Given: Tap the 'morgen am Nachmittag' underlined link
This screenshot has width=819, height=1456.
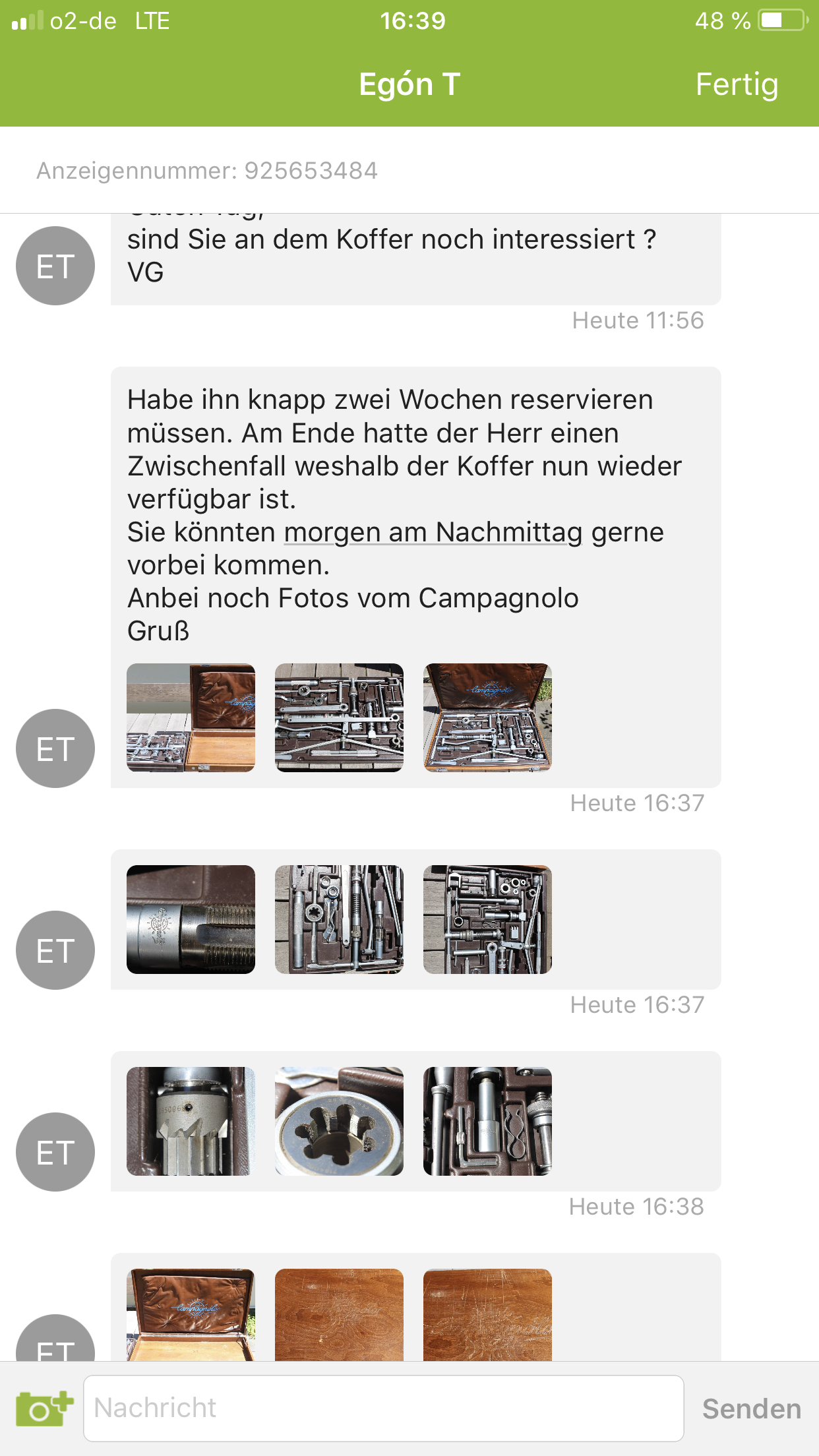Looking at the screenshot, I should pos(433,532).
